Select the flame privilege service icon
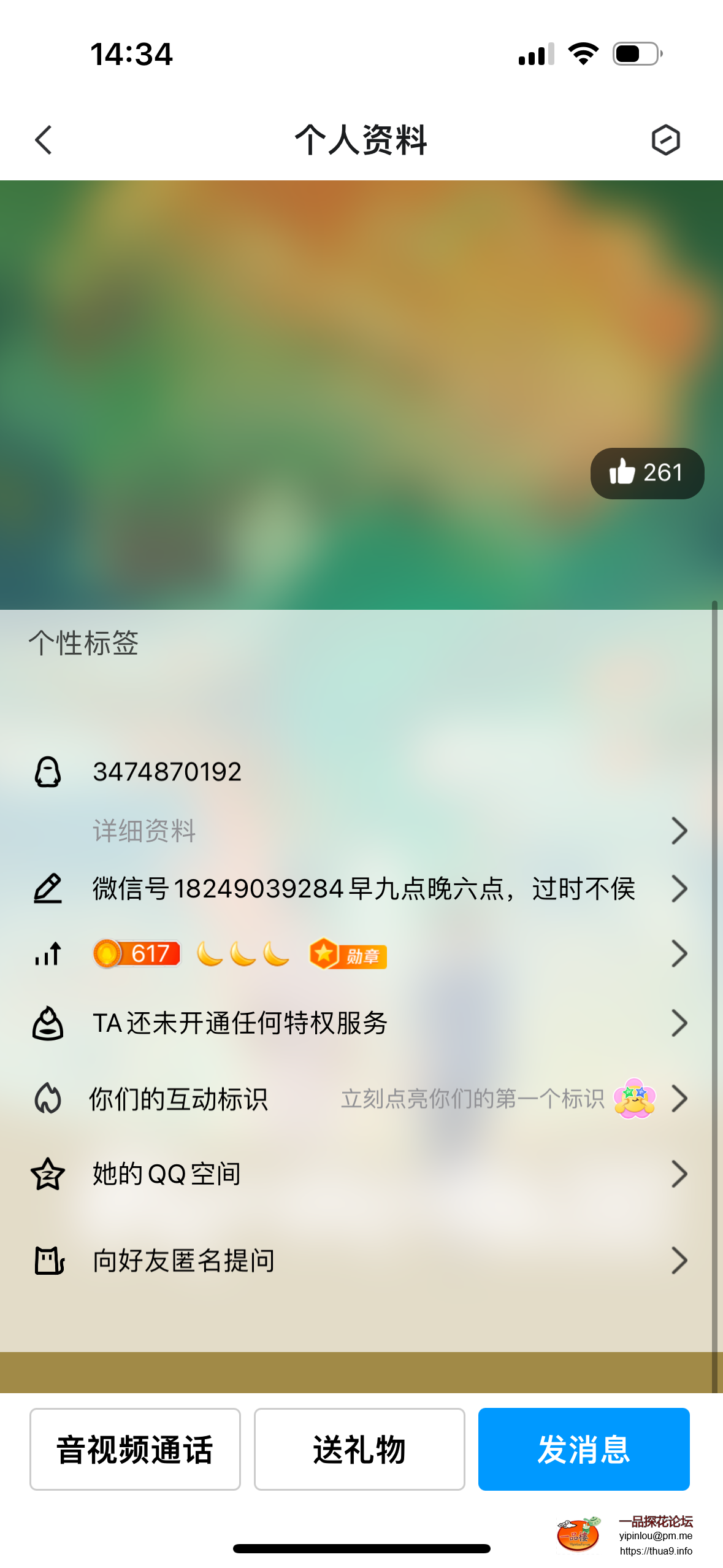This screenshot has height=1568, width=723. (49, 1023)
